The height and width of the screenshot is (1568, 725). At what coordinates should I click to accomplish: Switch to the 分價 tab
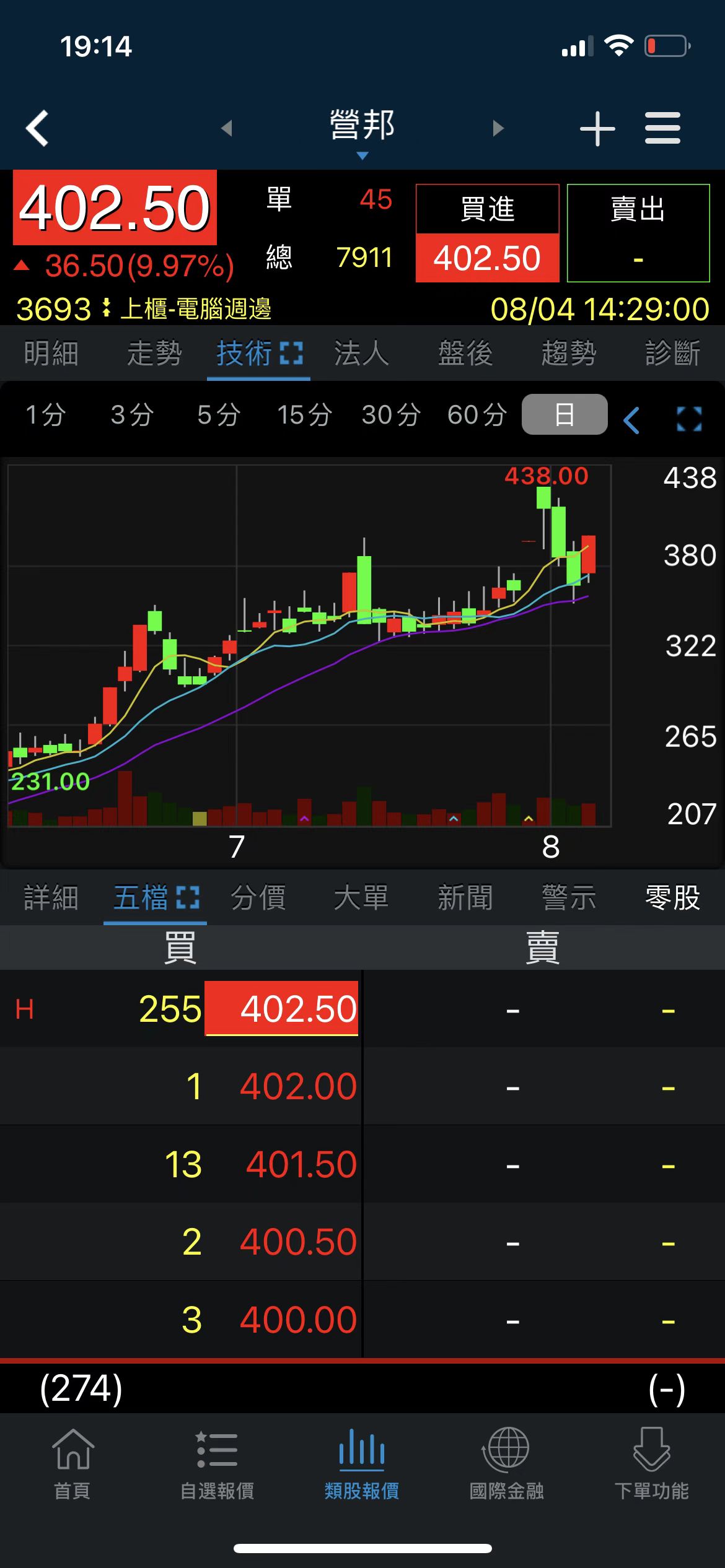258,897
